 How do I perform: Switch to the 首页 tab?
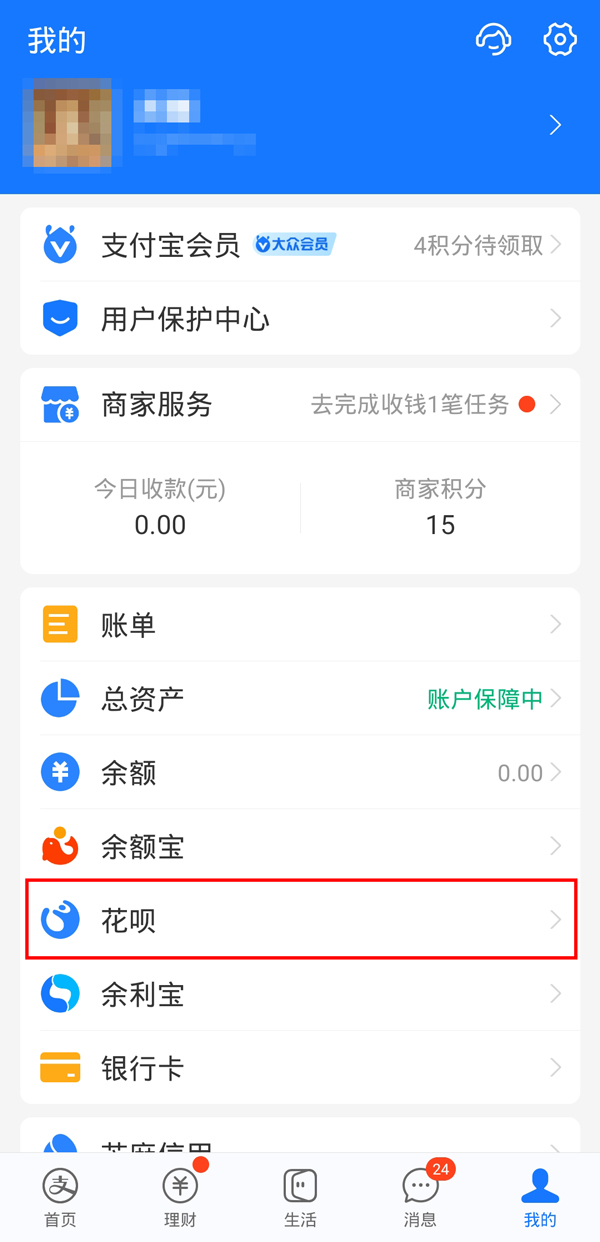click(x=60, y=1197)
